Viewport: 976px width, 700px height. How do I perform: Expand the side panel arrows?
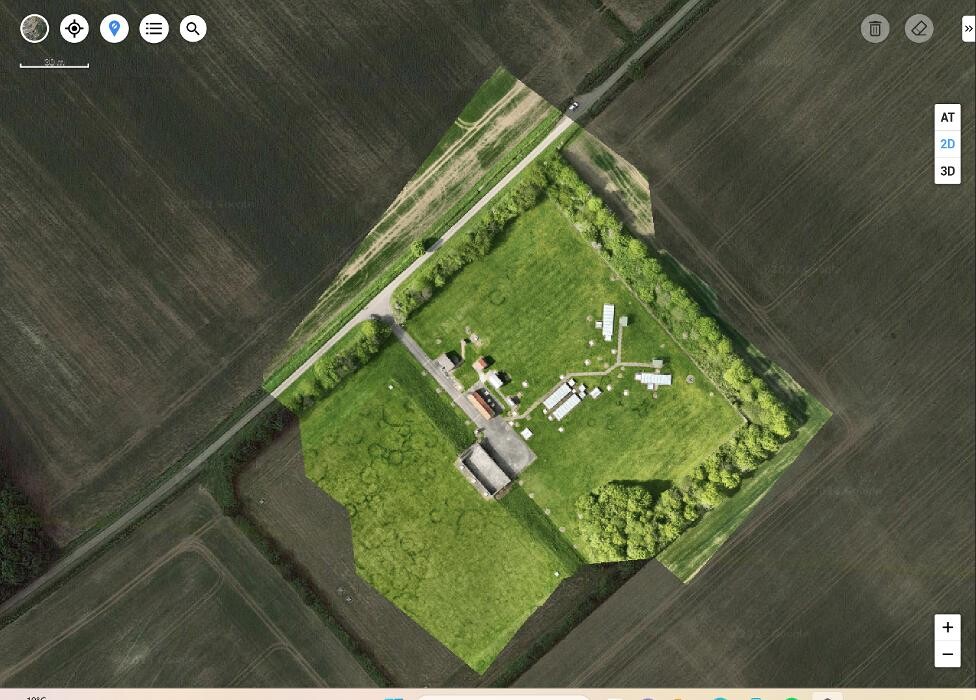click(968, 29)
